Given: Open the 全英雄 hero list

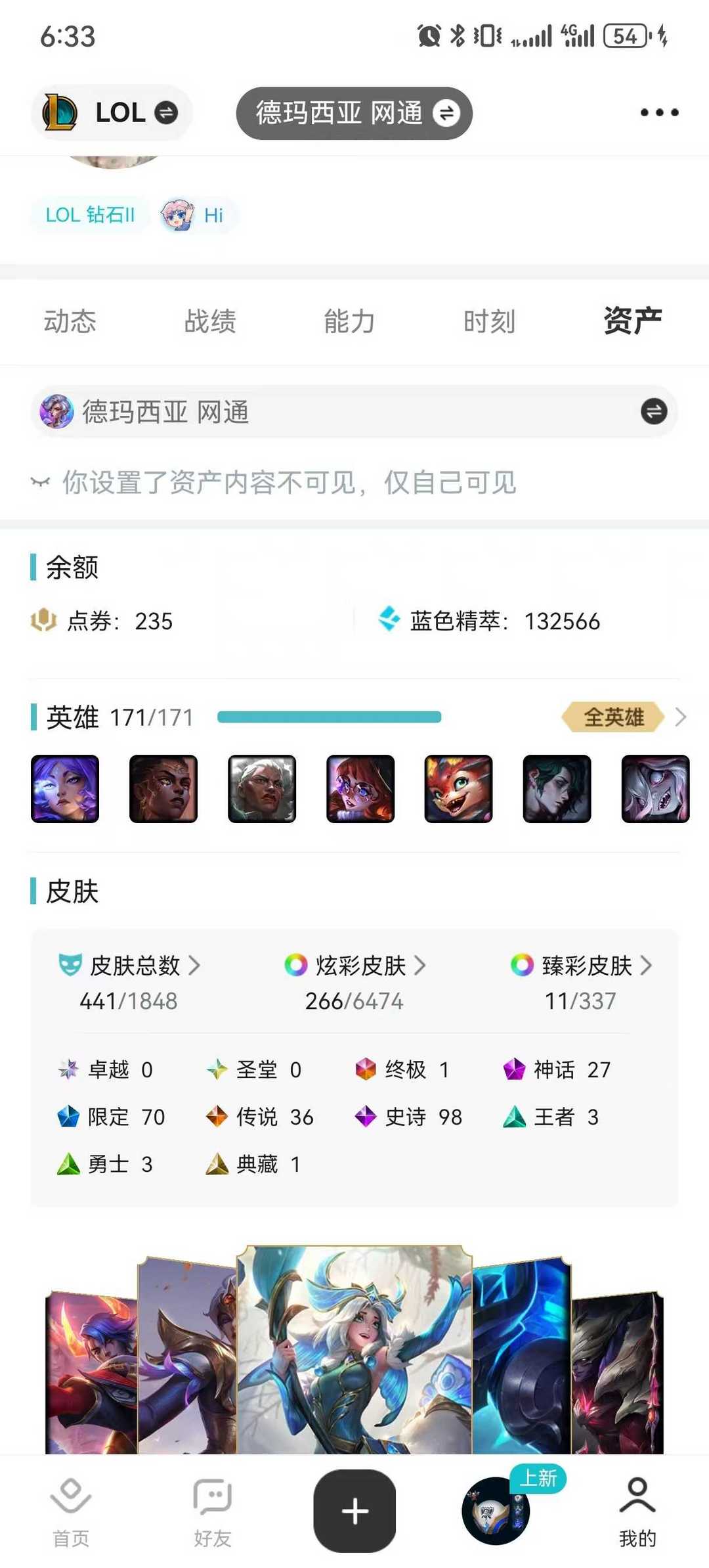Looking at the screenshot, I should [622, 717].
